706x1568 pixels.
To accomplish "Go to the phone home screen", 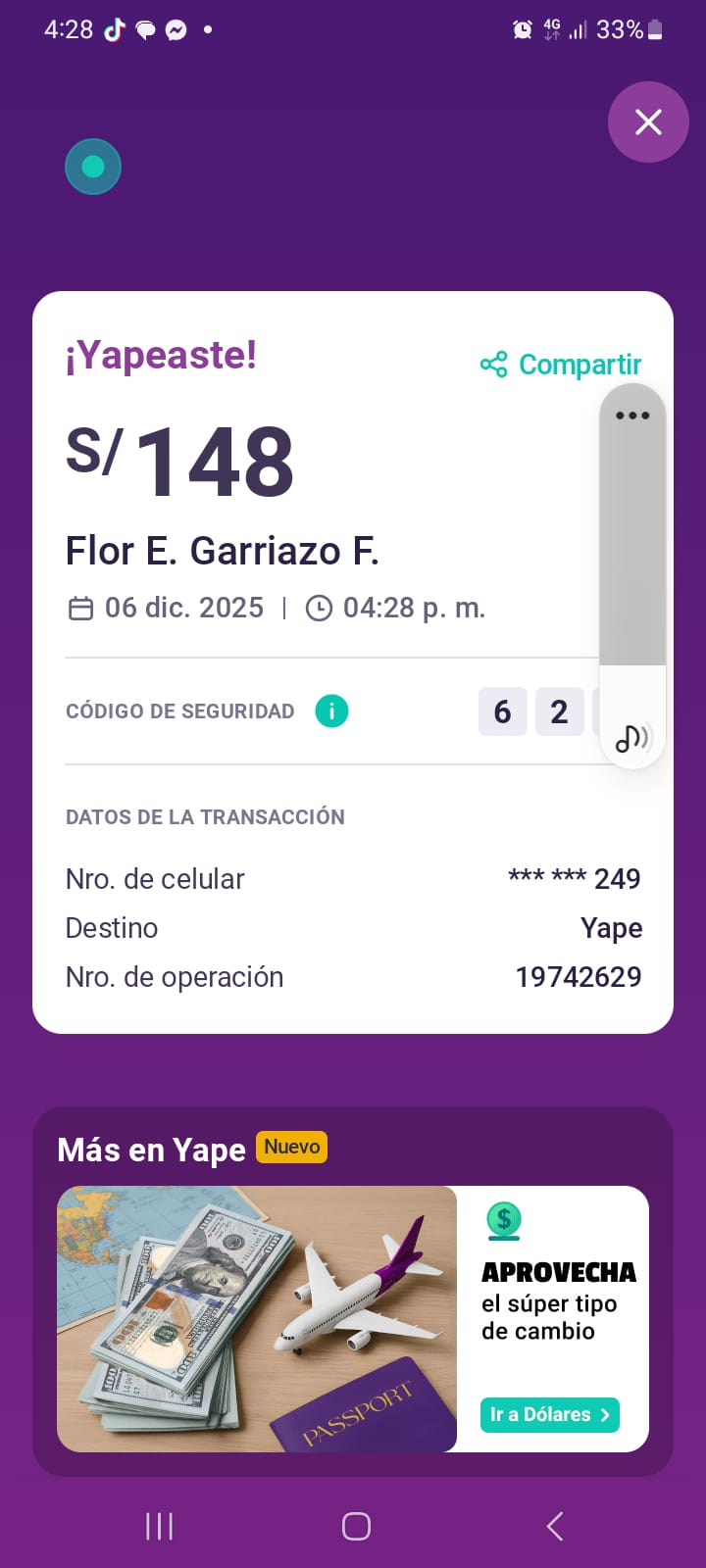I will point(356,1526).
